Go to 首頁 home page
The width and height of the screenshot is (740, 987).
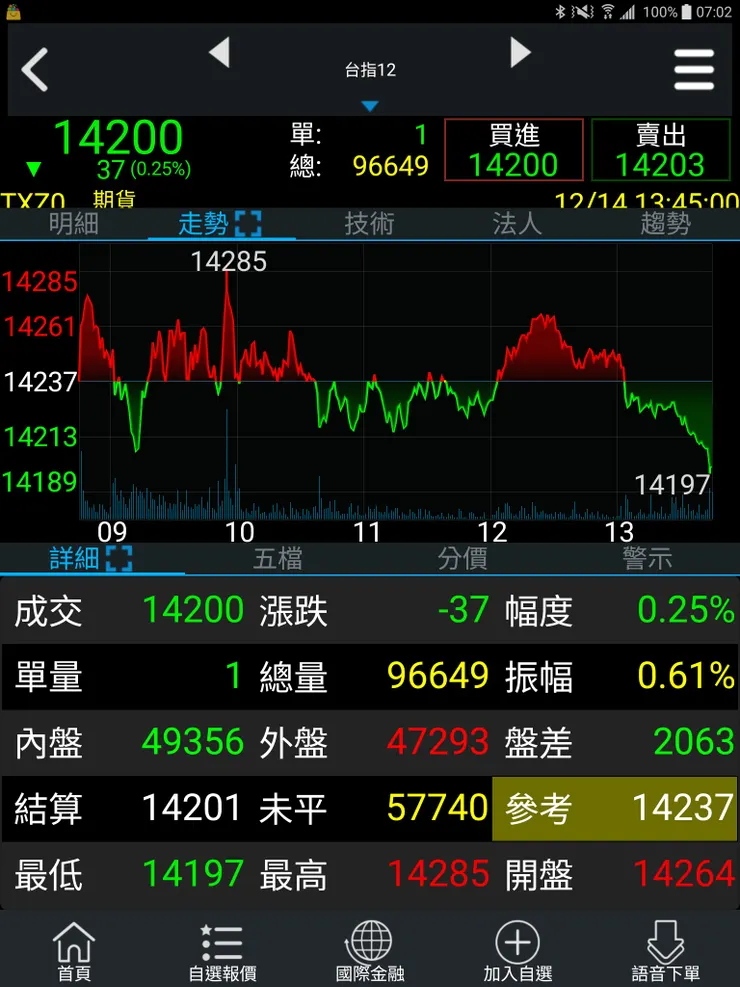point(74,951)
